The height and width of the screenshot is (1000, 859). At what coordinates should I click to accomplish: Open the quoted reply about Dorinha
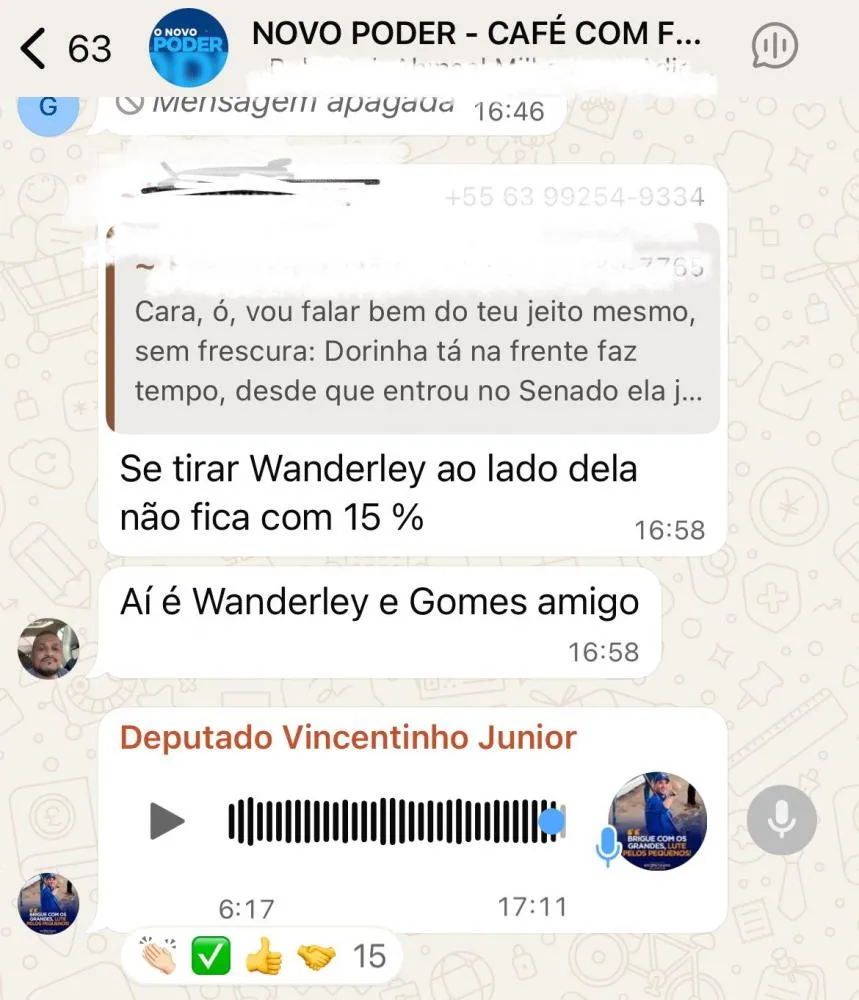(x=413, y=330)
